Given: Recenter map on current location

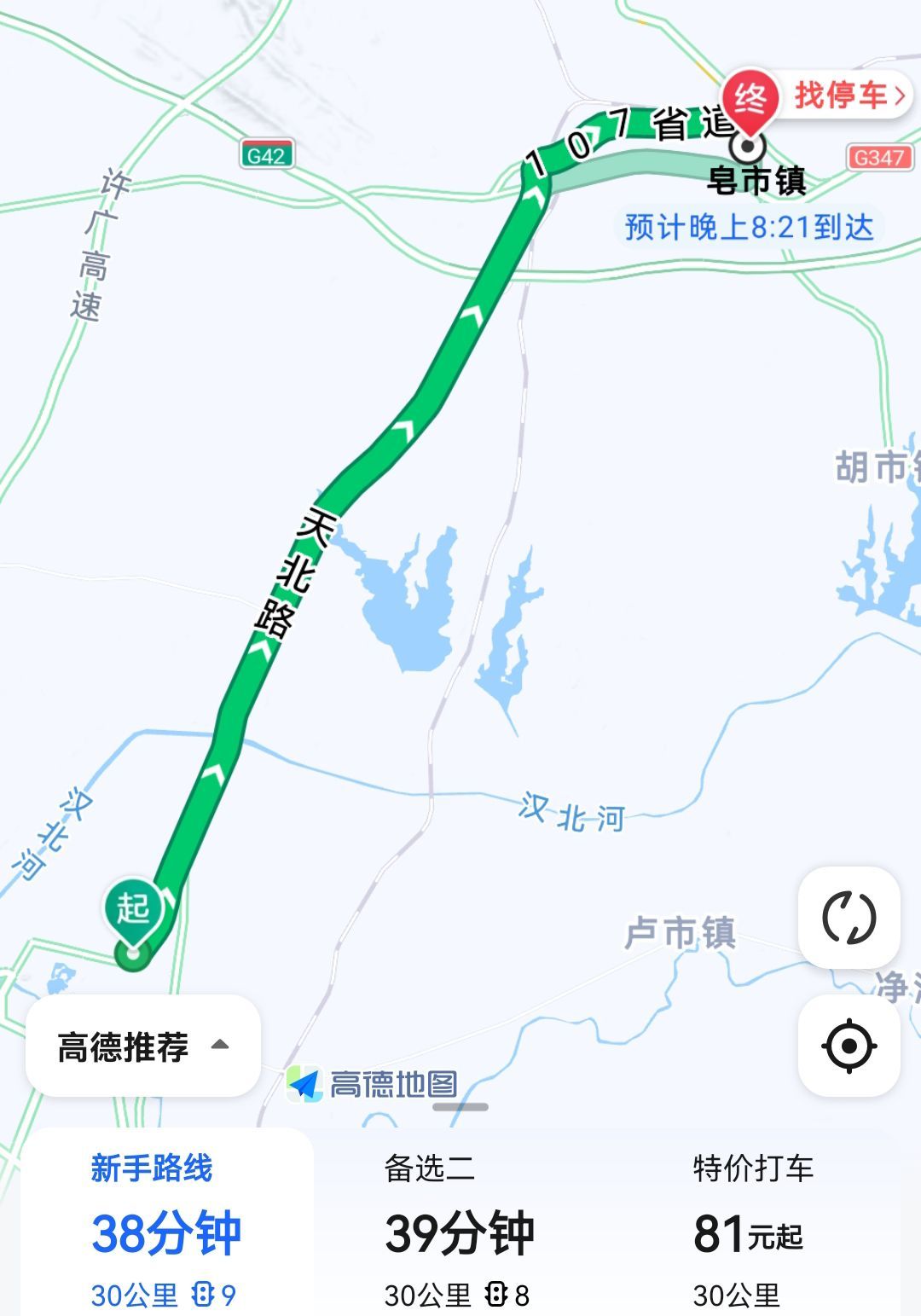Looking at the screenshot, I should tap(849, 1046).
